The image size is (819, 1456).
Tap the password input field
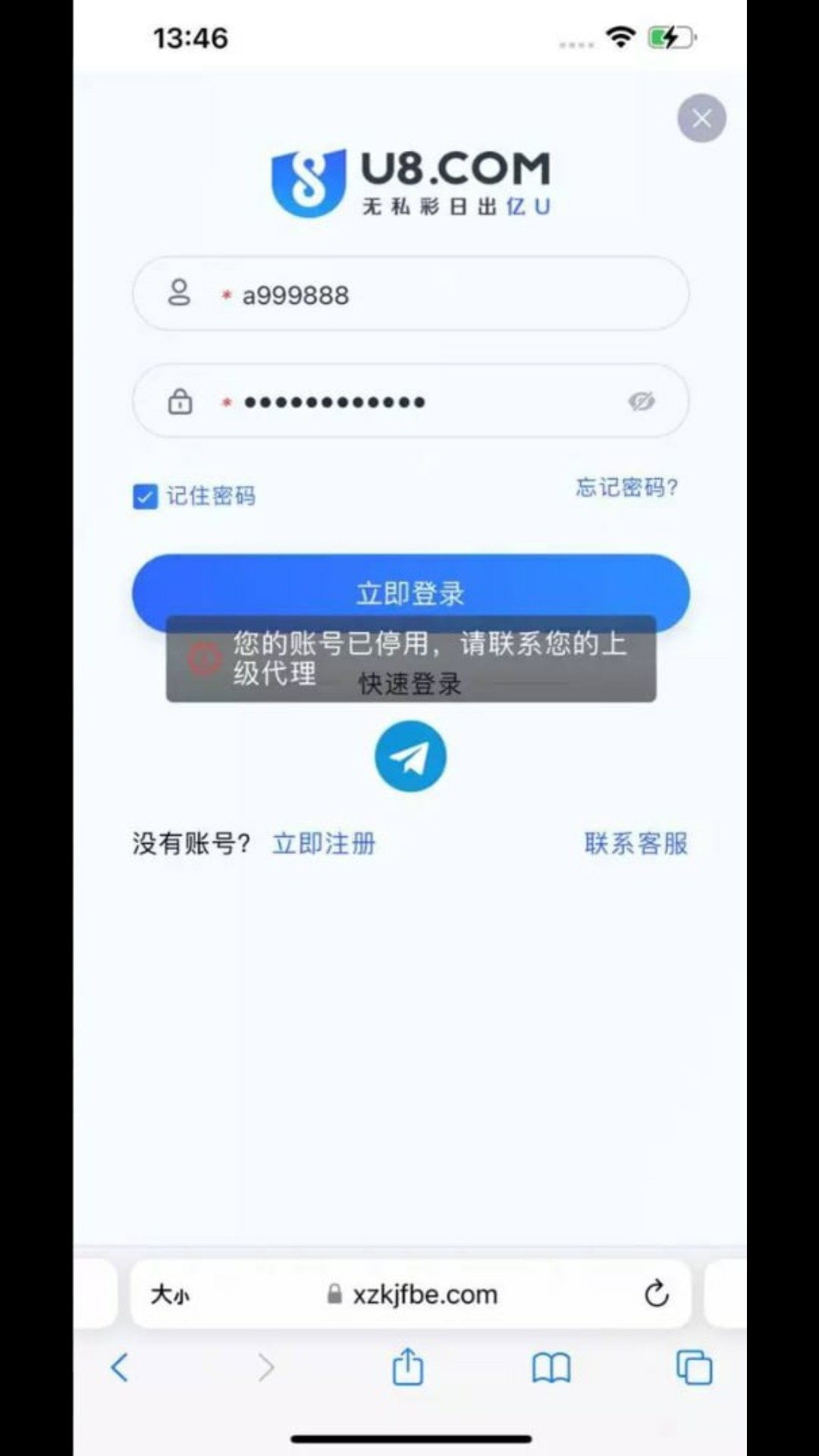pyautogui.click(x=409, y=402)
